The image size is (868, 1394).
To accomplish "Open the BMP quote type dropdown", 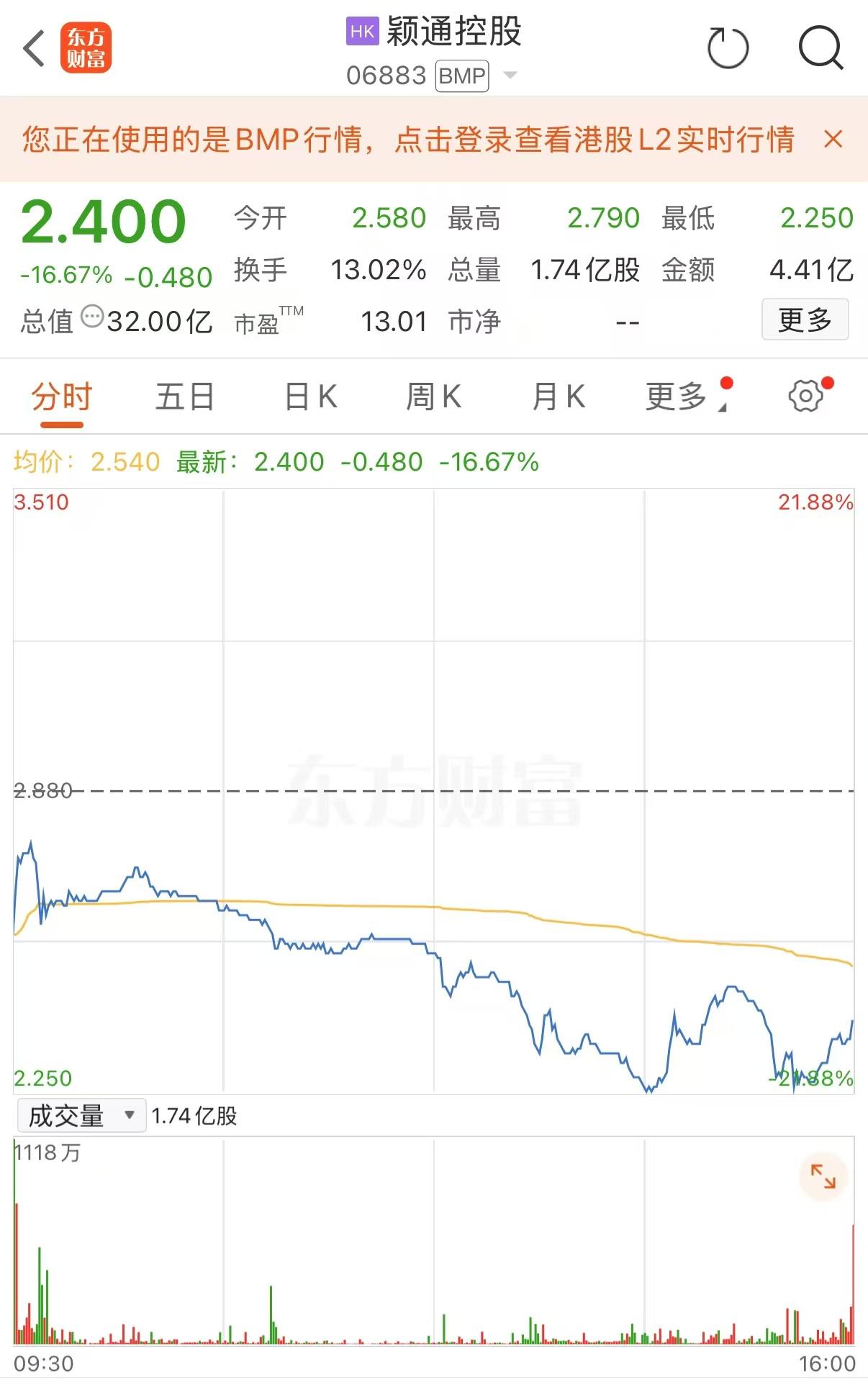I will (x=510, y=76).
